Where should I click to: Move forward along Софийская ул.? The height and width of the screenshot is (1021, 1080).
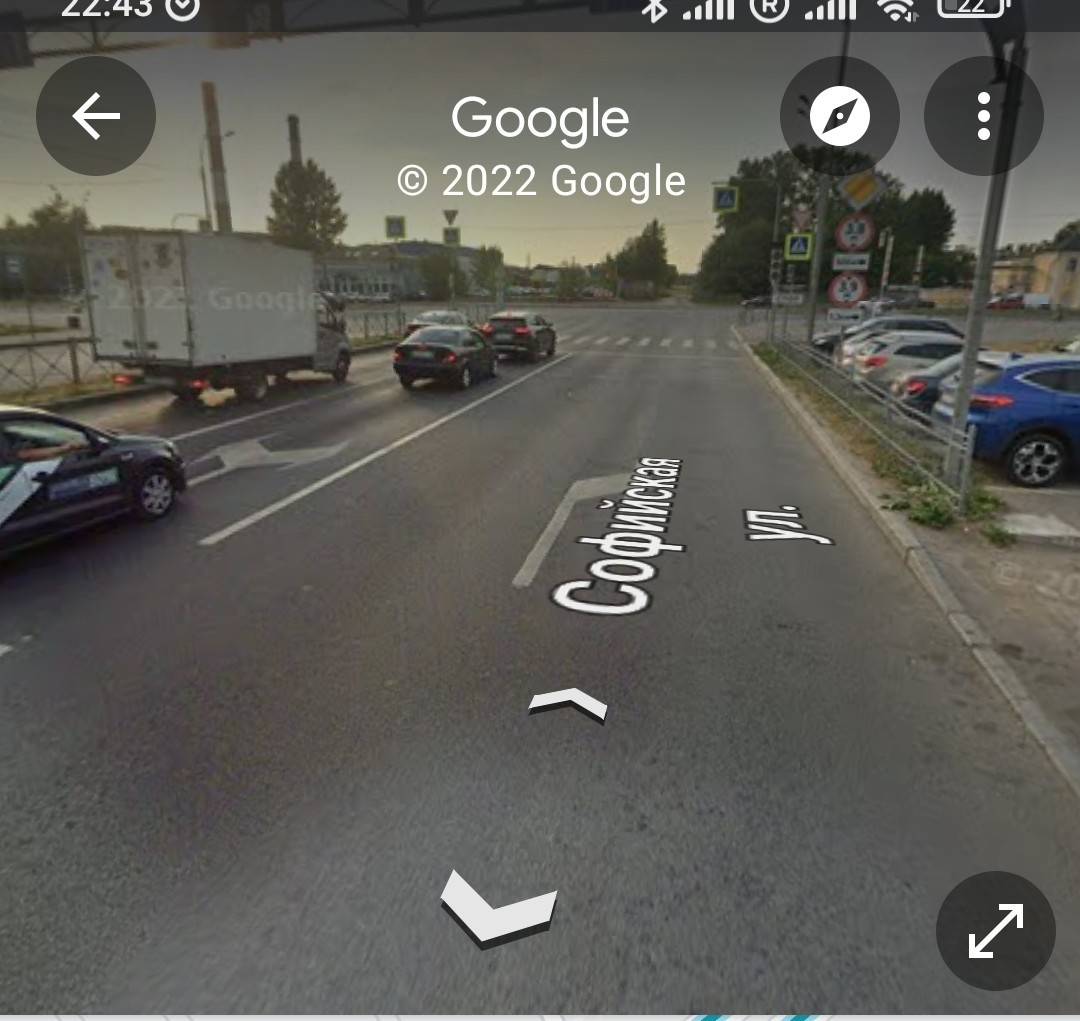click(567, 704)
